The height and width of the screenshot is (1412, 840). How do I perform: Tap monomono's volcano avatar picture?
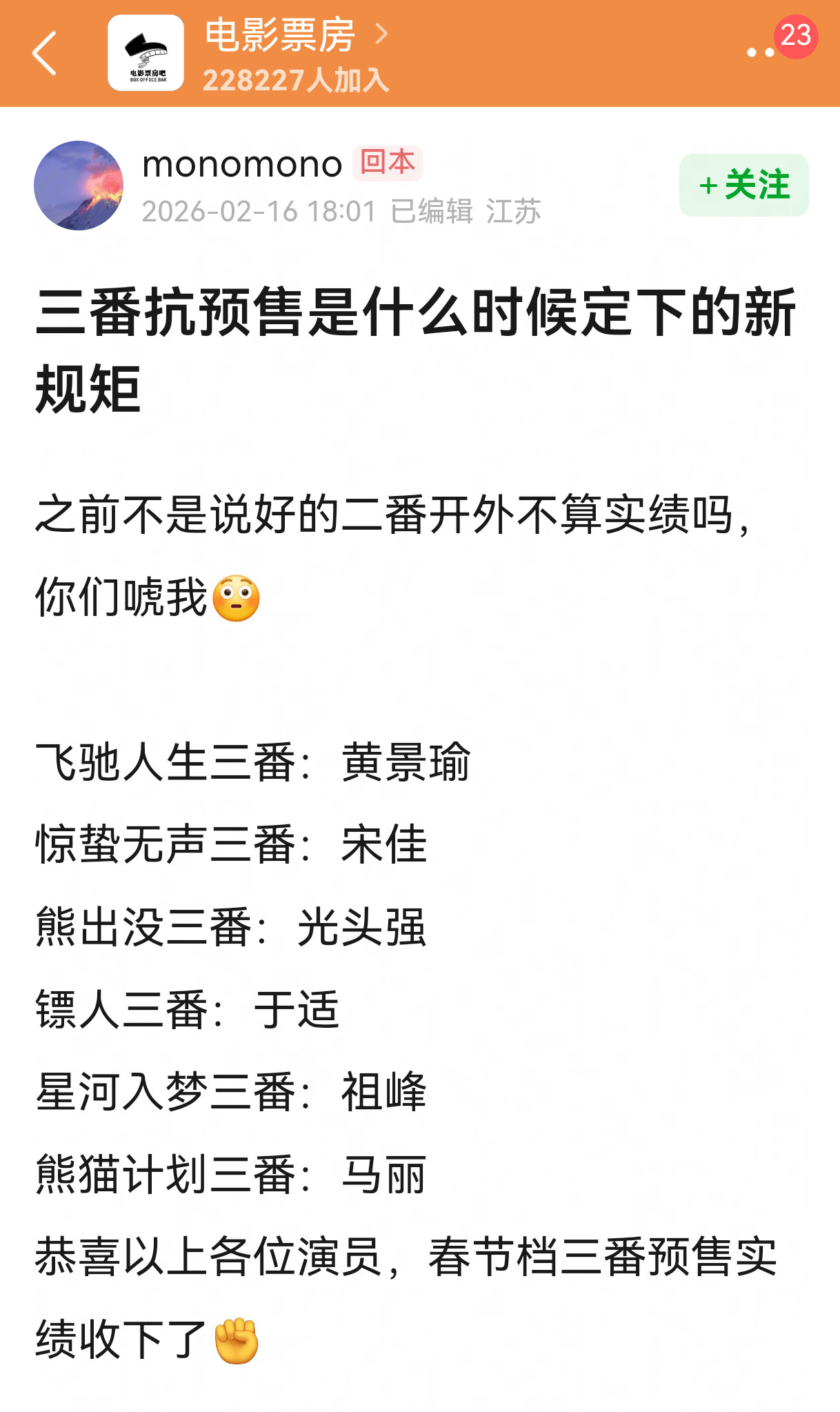(x=78, y=184)
